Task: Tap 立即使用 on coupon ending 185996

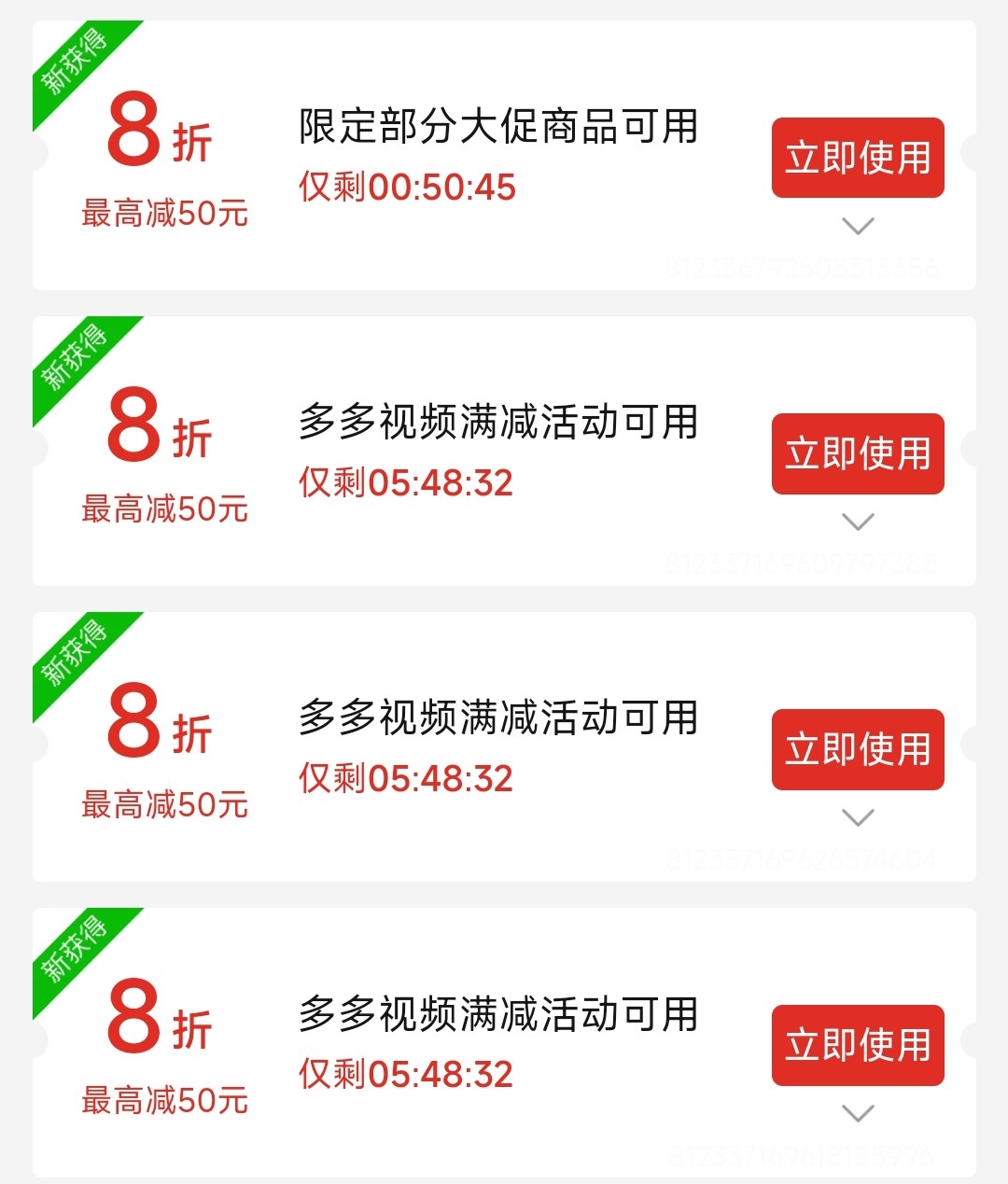Action: pos(858,1045)
